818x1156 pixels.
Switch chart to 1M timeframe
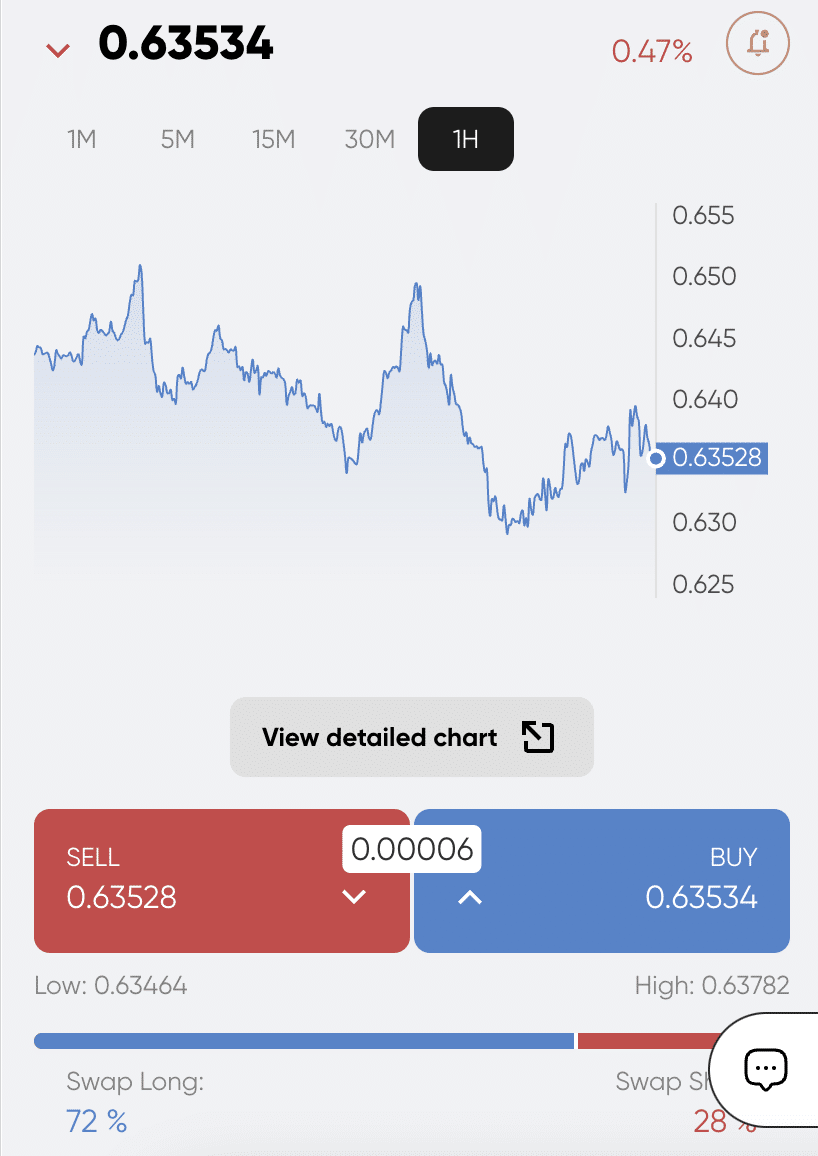coord(82,139)
